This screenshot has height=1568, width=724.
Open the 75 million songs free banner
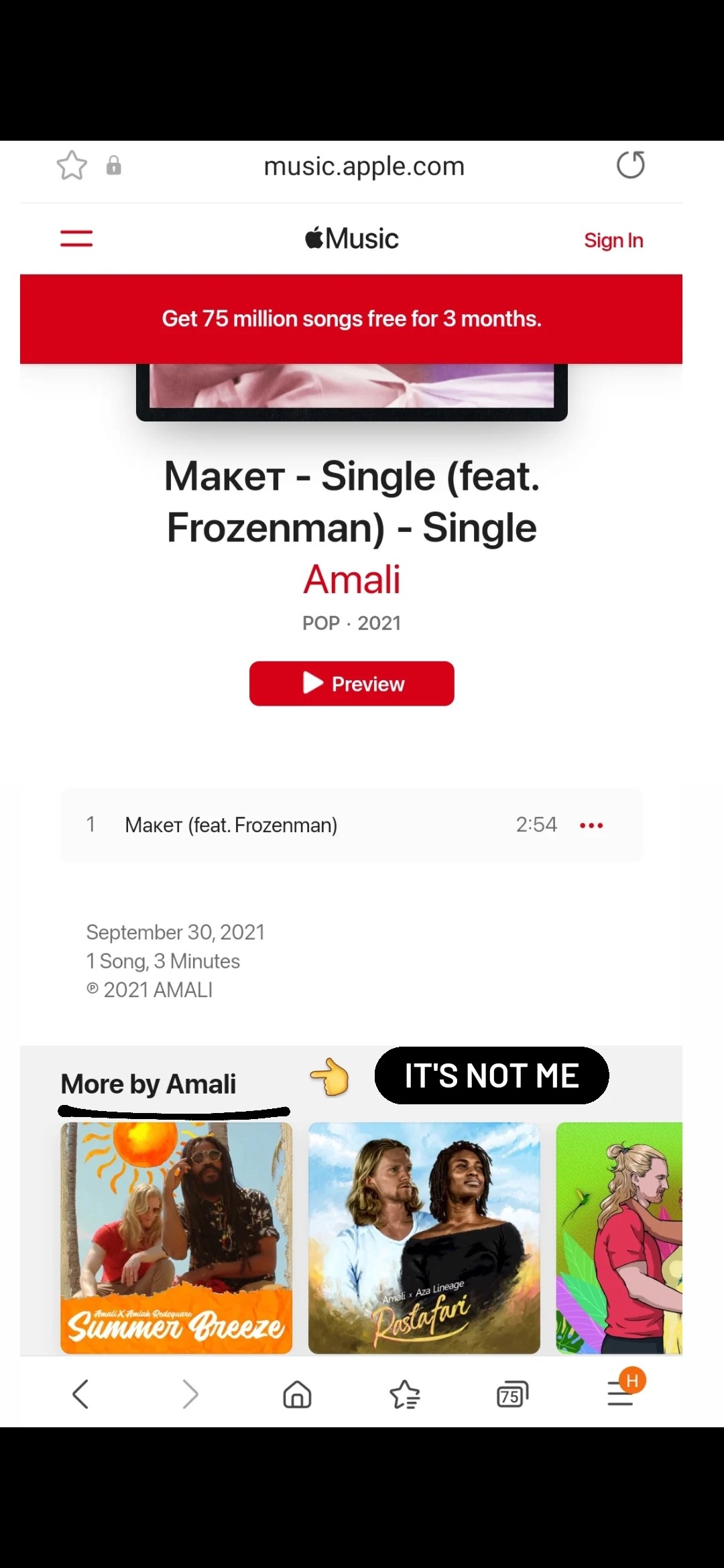point(351,319)
